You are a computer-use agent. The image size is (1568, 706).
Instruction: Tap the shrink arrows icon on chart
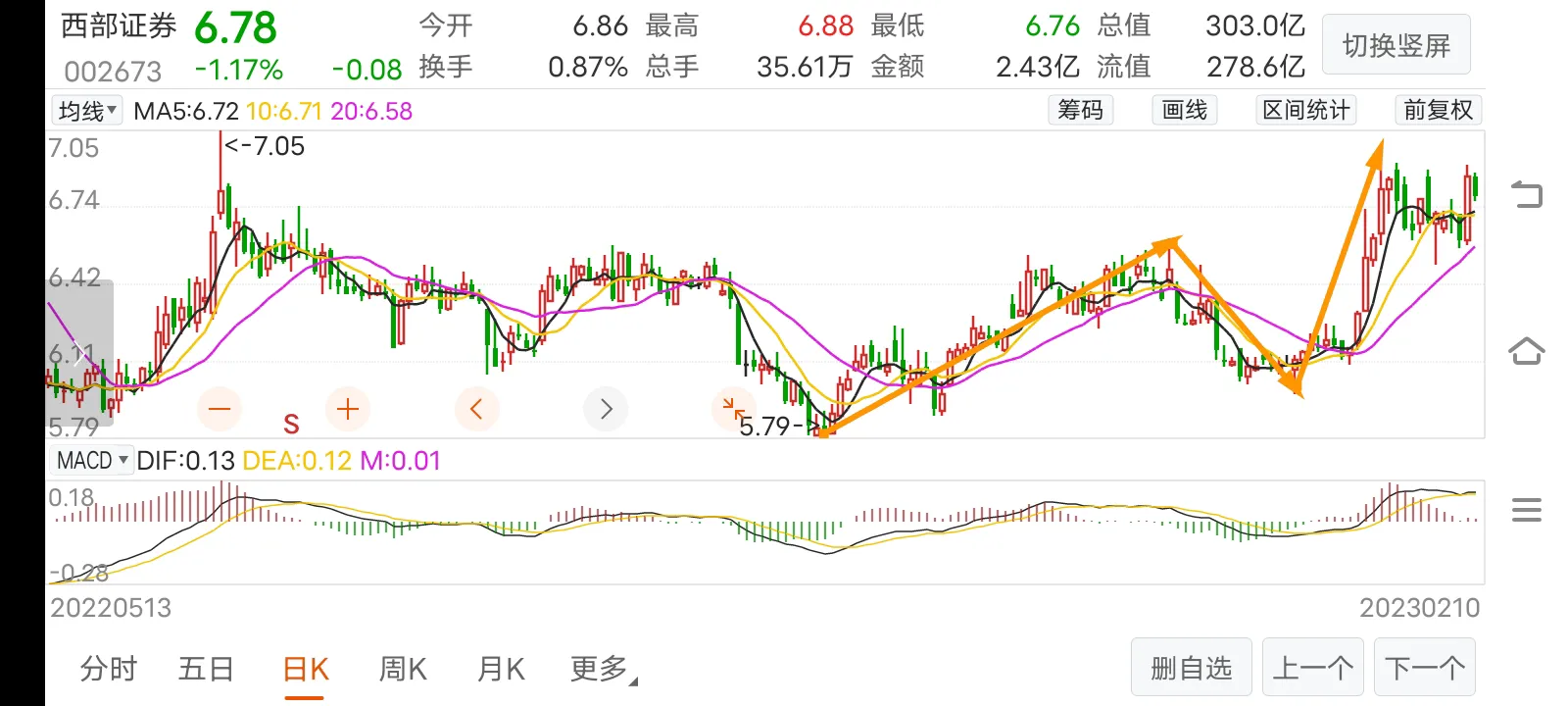point(732,407)
